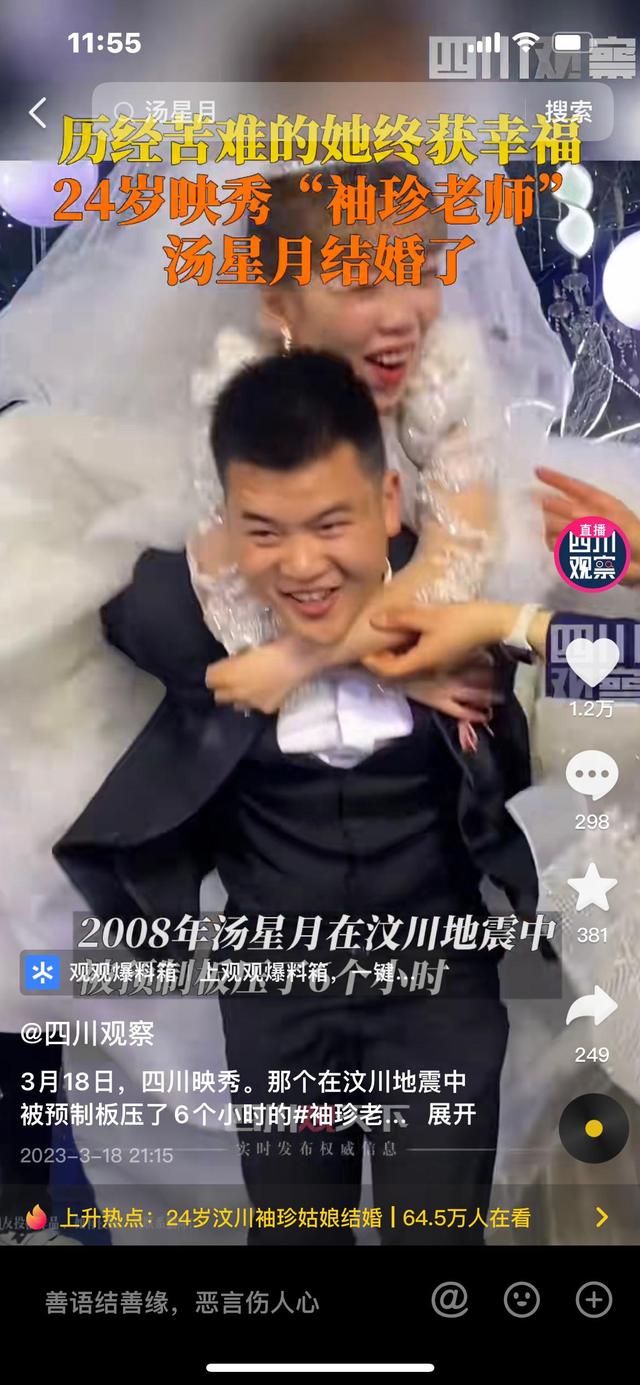
Task: Tap the plus icon in the comment bar
Action: click(x=593, y=1300)
